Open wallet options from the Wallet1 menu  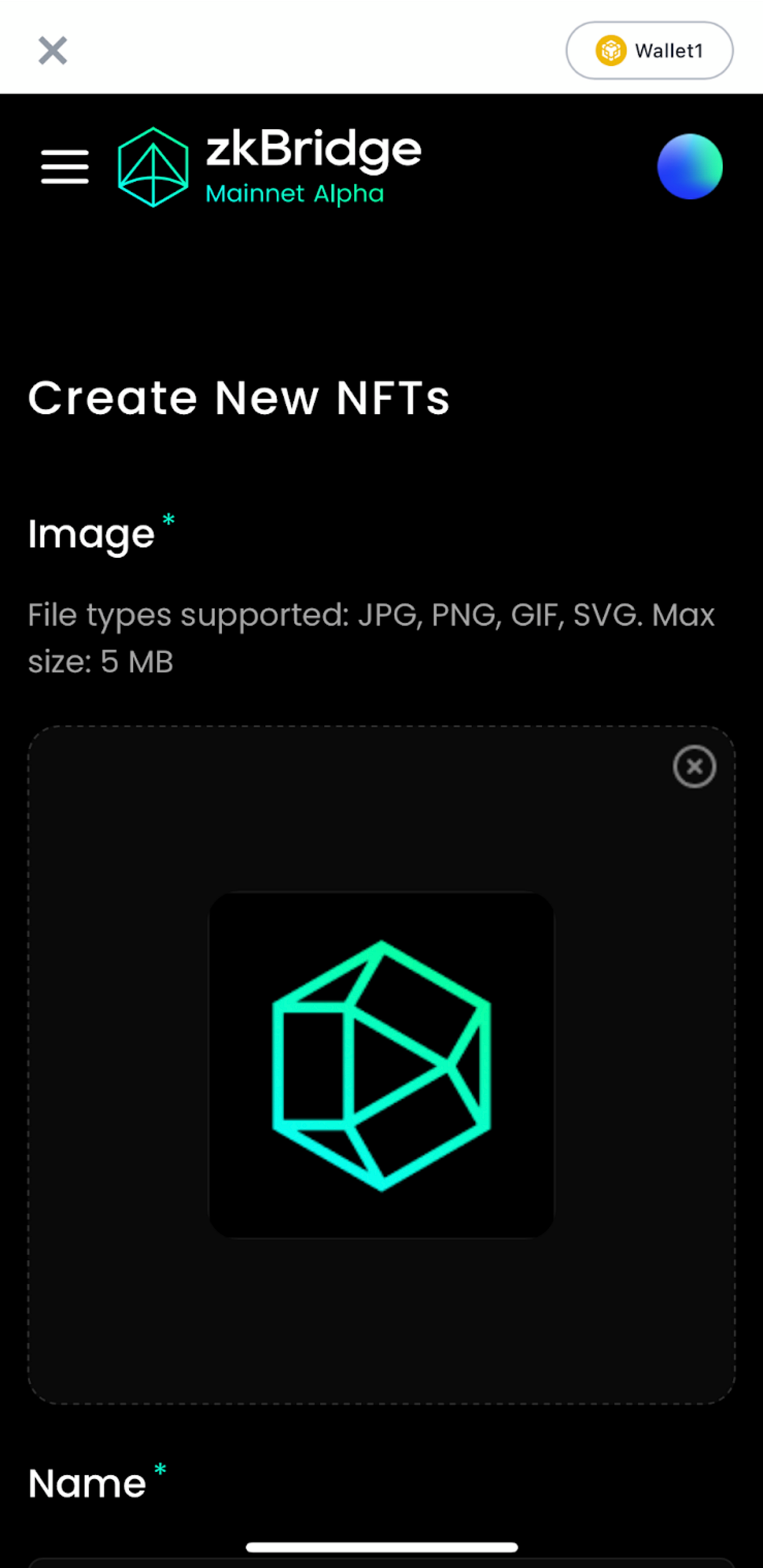(649, 50)
